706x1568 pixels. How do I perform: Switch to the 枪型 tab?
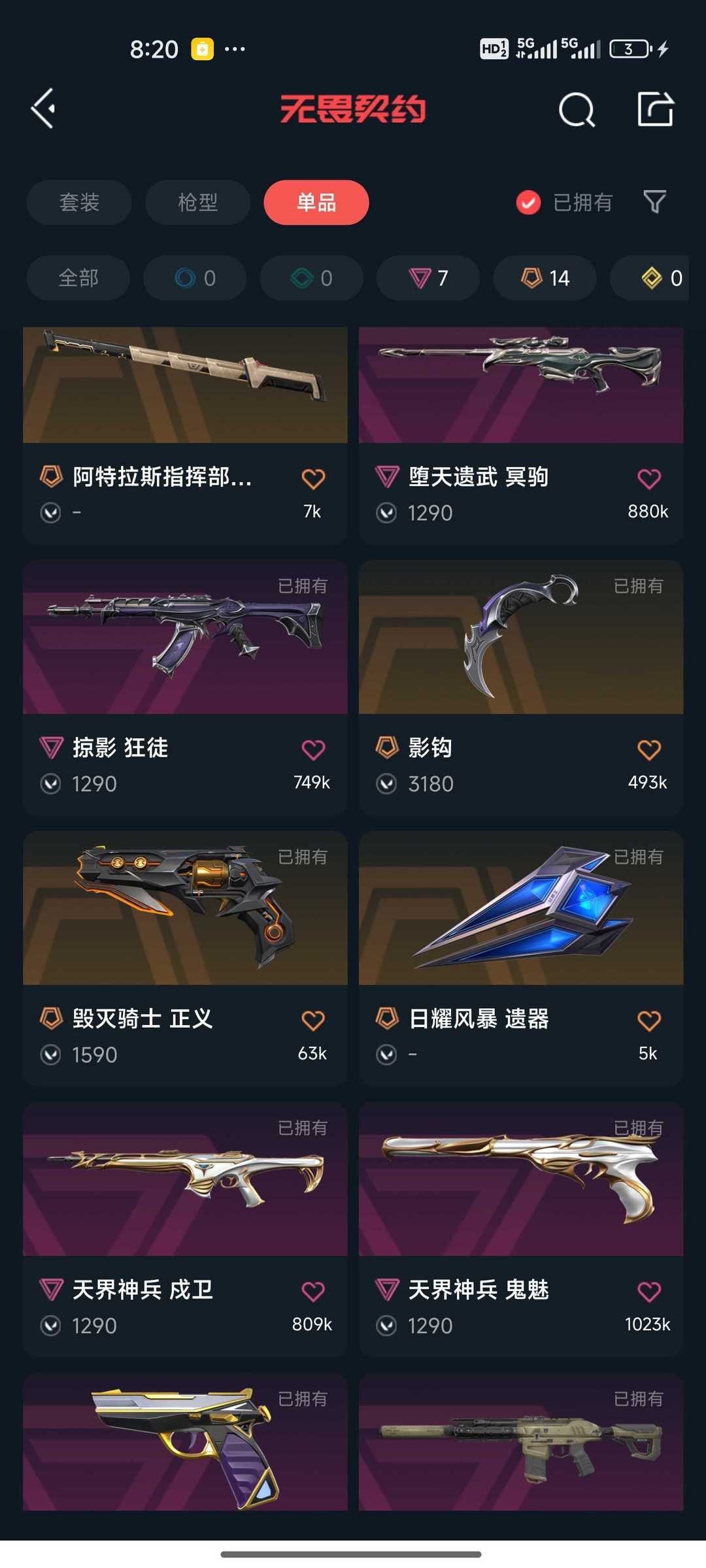pos(197,203)
